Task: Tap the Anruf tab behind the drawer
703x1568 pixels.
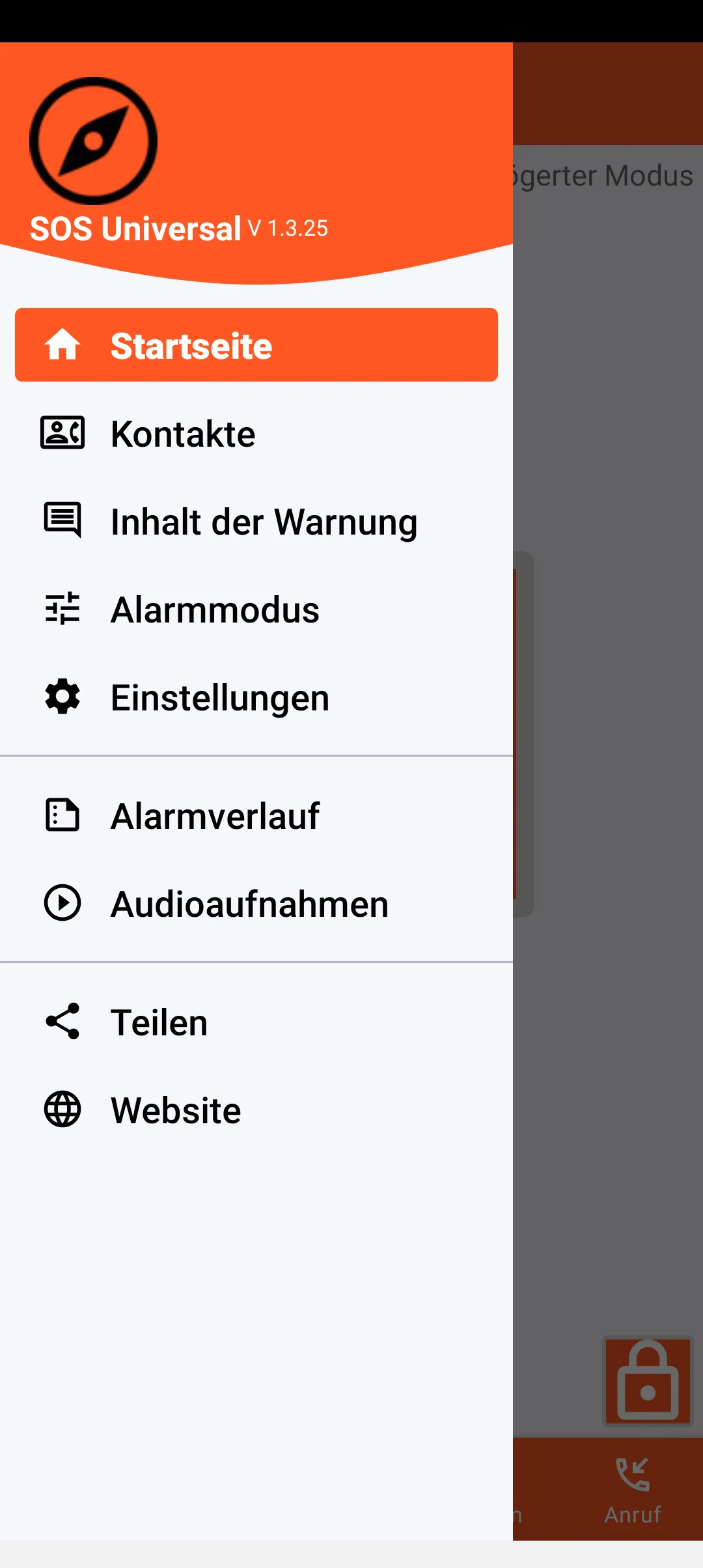Action: point(632,1489)
